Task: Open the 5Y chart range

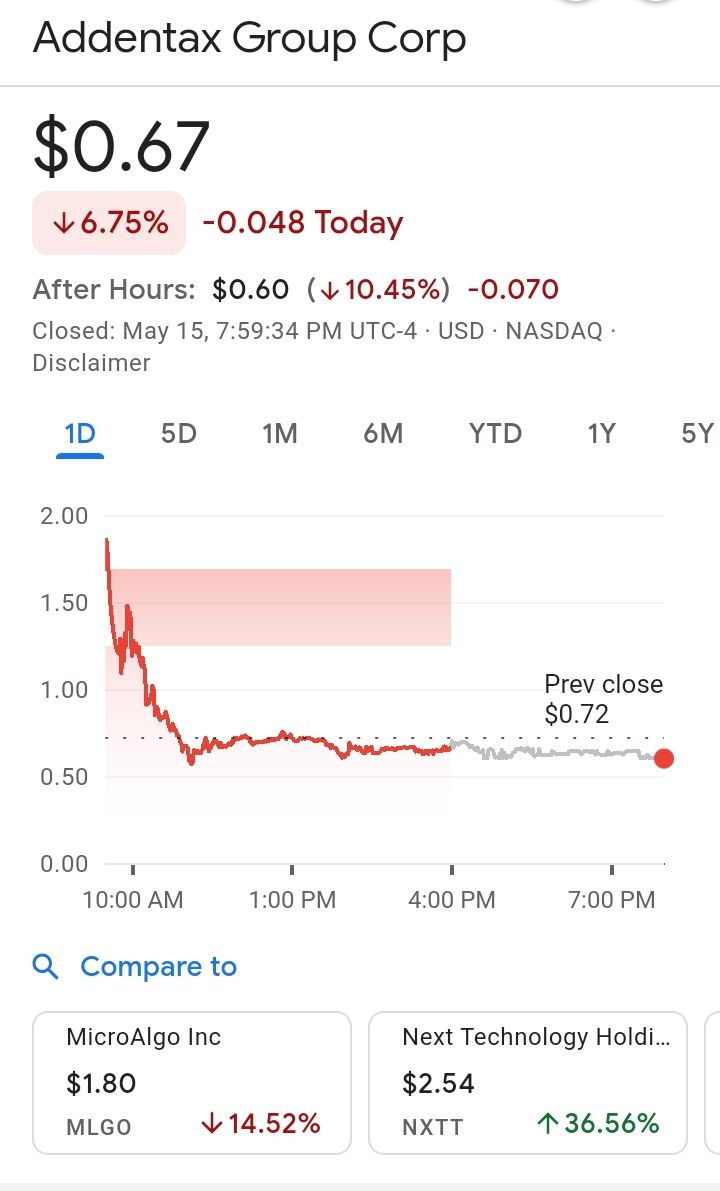Action: click(x=697, y=434)
